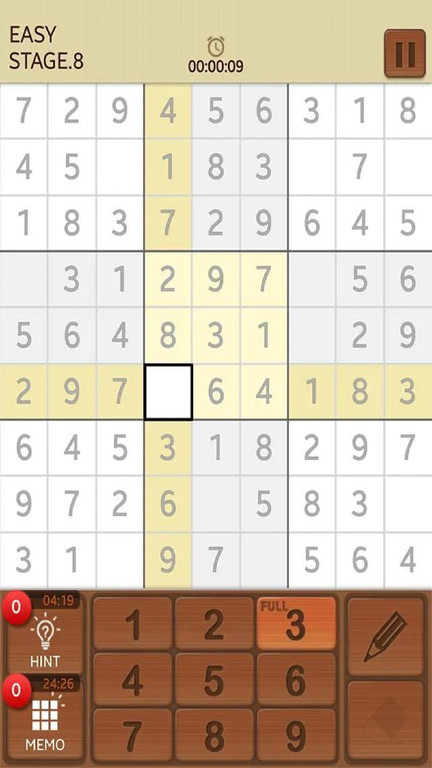Select the empty cell between 1 and 9 in bottom row

[x=120, y=560]
